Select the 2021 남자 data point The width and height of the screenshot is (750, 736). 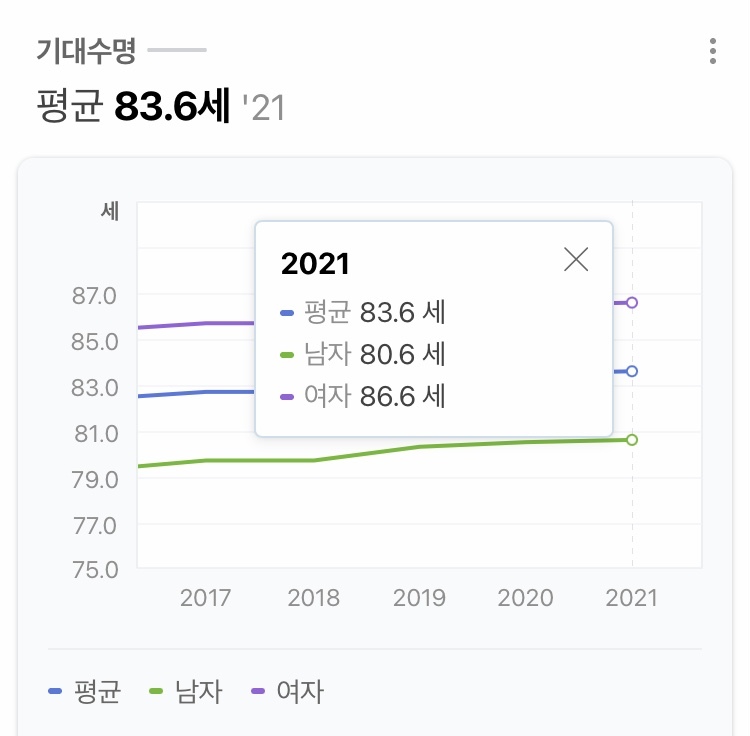(x=632, y=440)
